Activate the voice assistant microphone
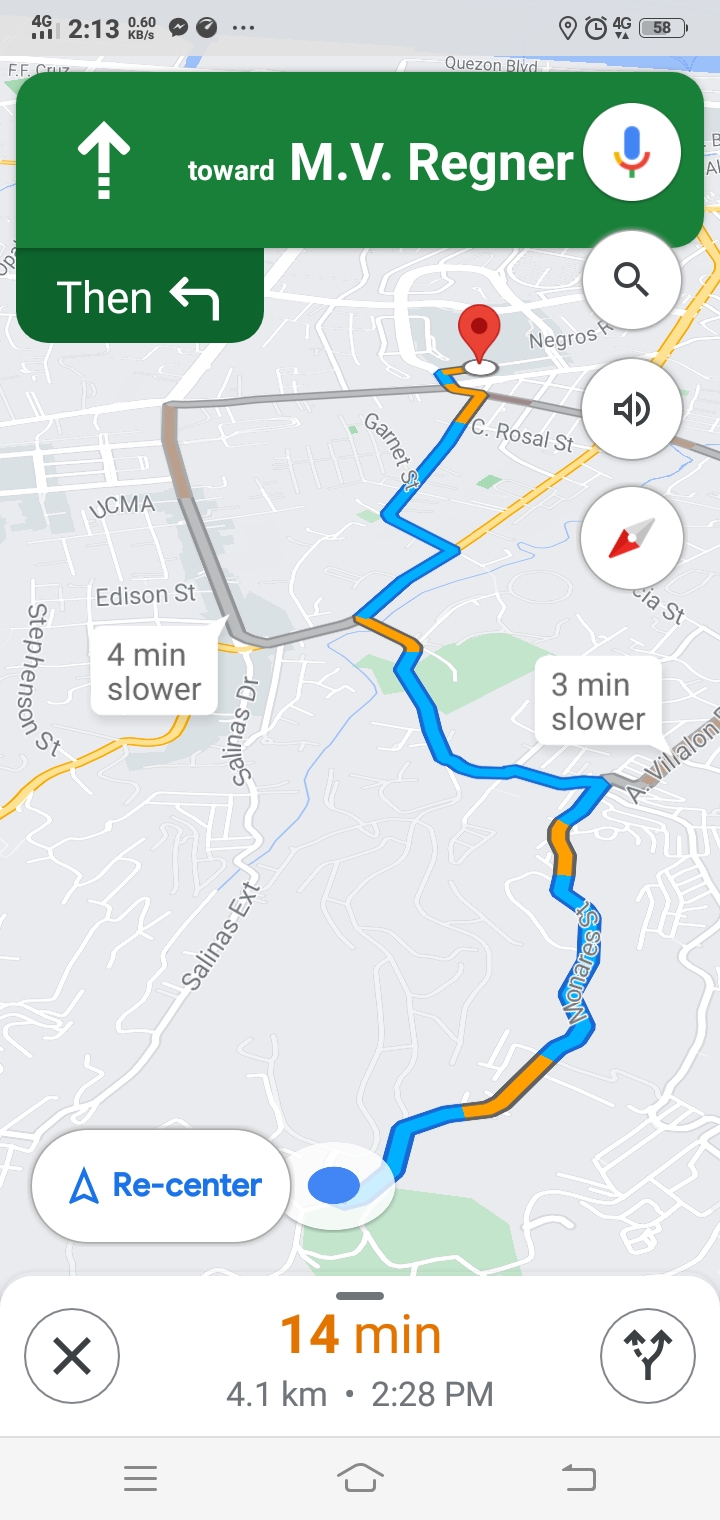 point(631,153)
